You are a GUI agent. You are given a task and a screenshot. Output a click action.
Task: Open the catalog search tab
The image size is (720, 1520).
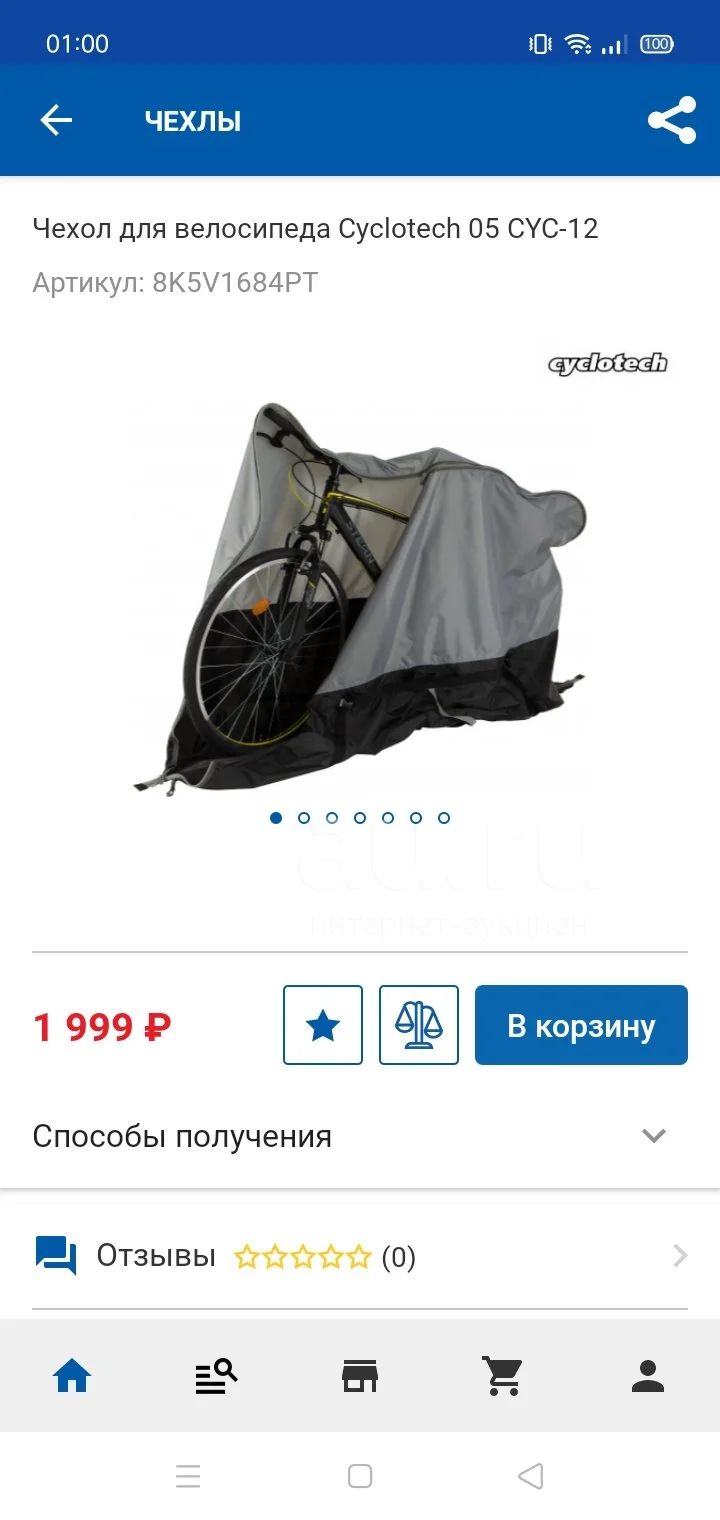[x=216, y=1377]
